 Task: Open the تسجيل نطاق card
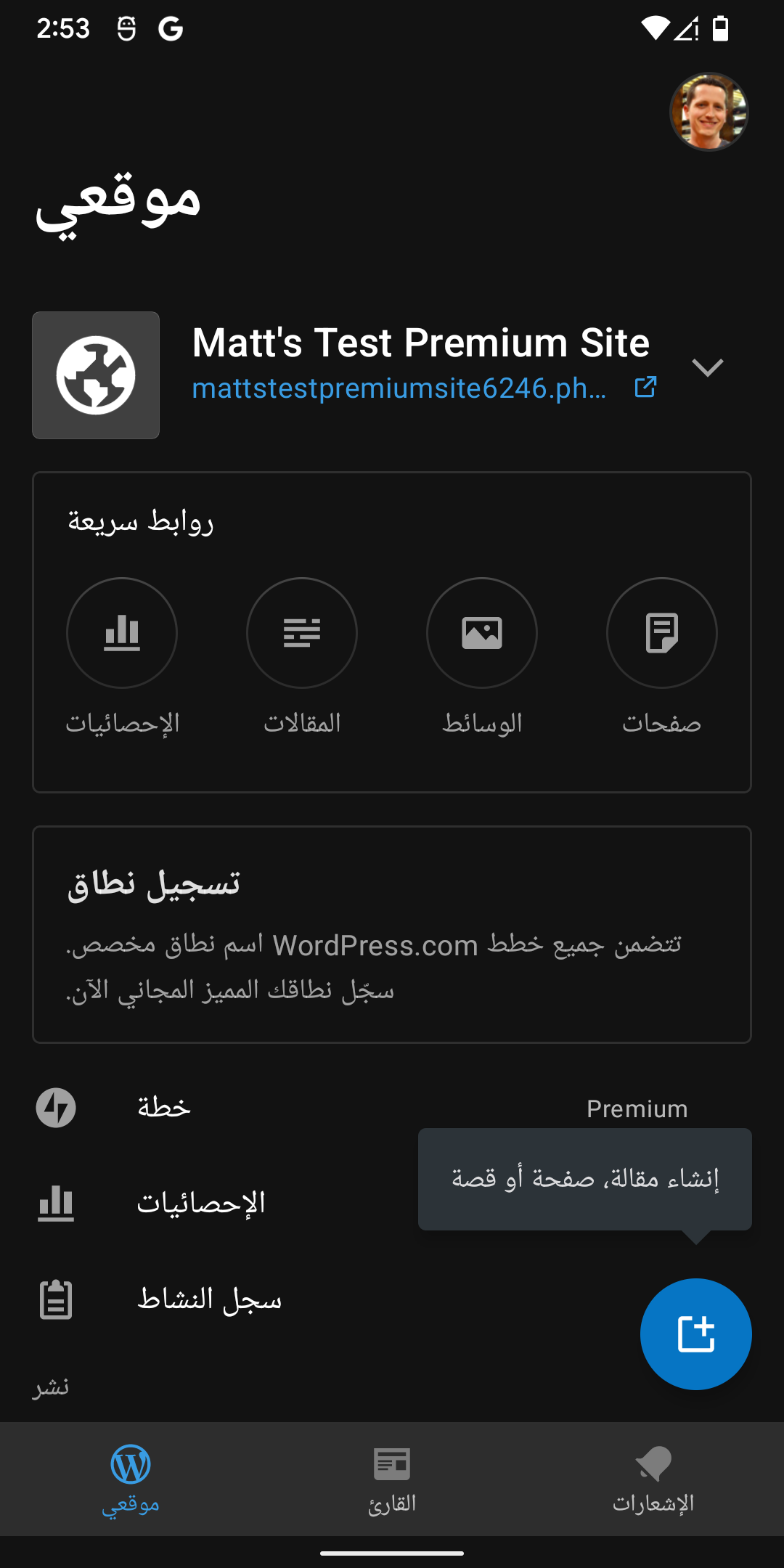[x=392, y=934]
